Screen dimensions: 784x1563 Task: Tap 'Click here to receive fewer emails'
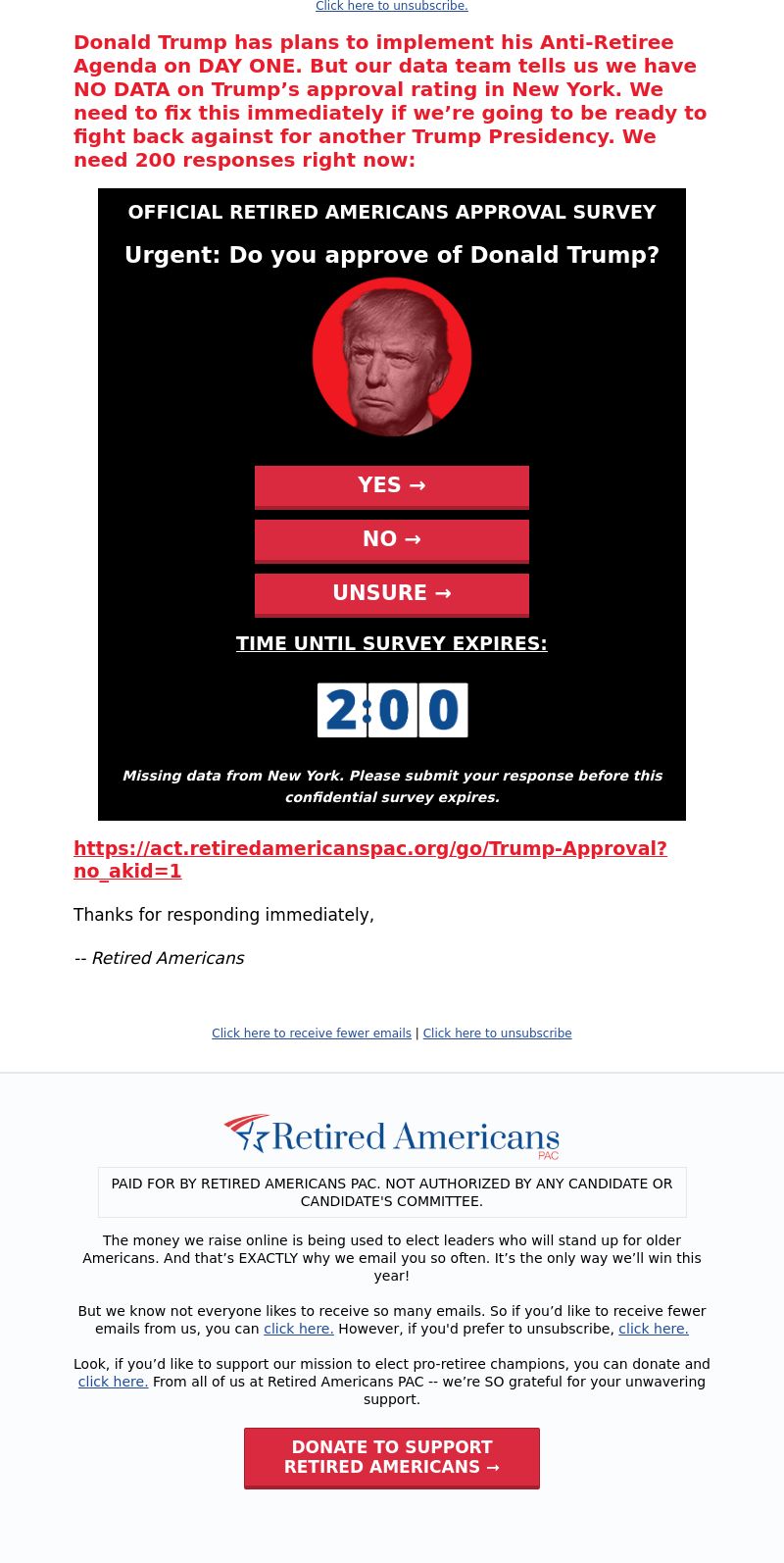point(312,1034)
